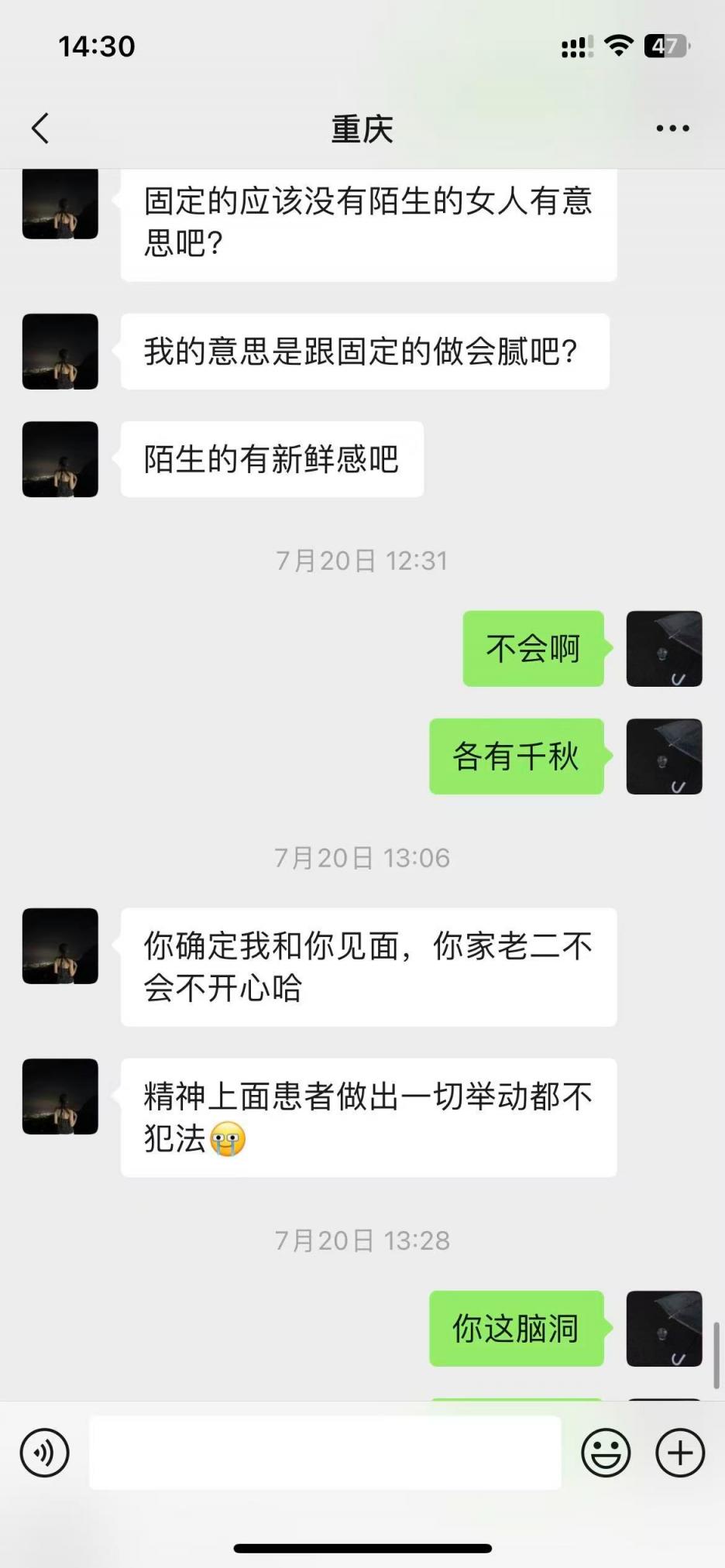
Task: Open the emoji sticker panel
Action: coord(606,1453)
